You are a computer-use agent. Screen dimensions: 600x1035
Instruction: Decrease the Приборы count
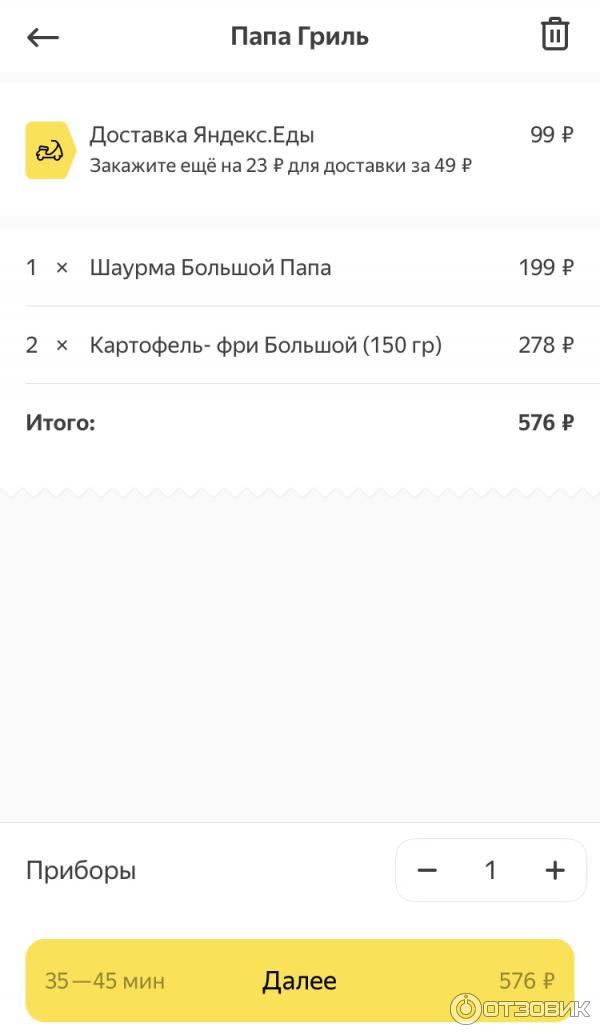tap(427, 870)
